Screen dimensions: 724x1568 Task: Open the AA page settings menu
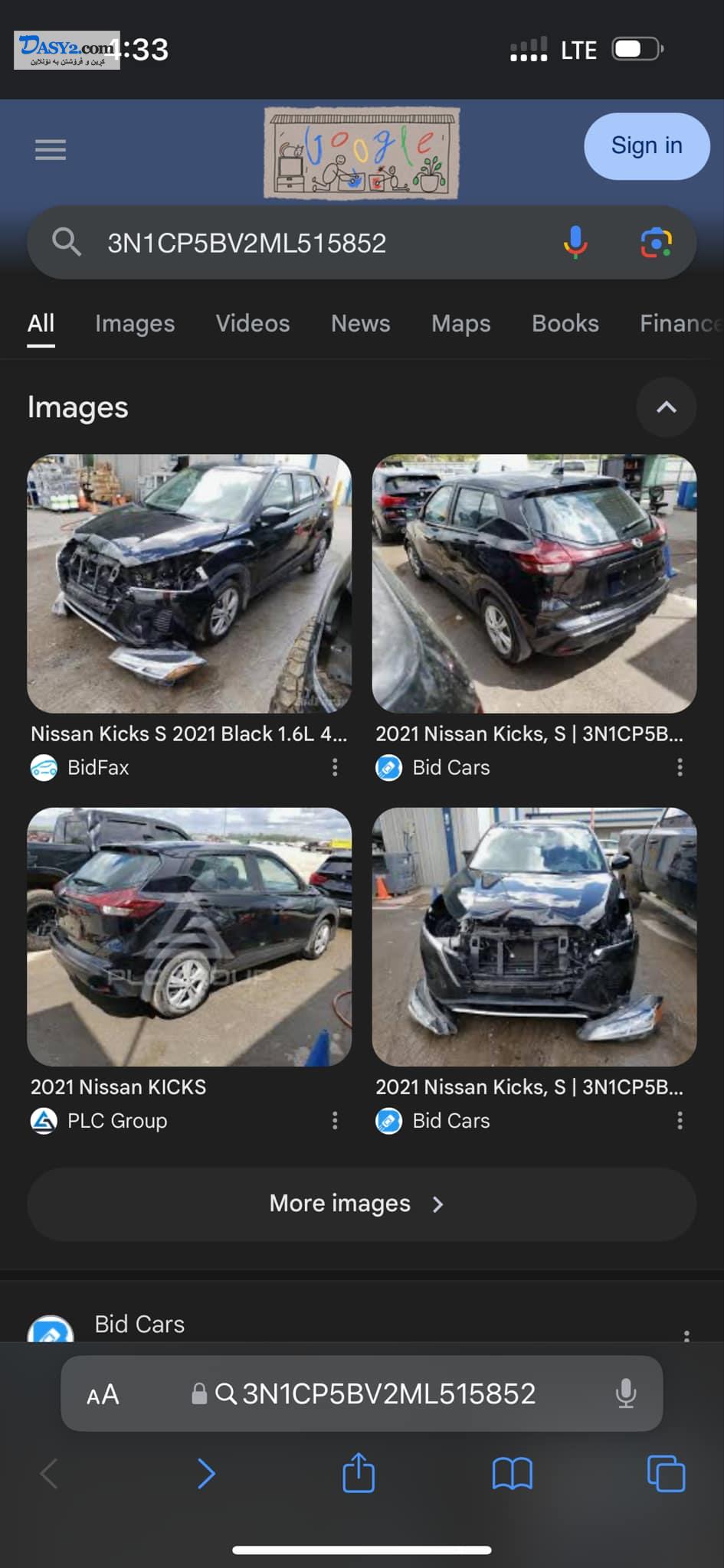coord(103,1394)
